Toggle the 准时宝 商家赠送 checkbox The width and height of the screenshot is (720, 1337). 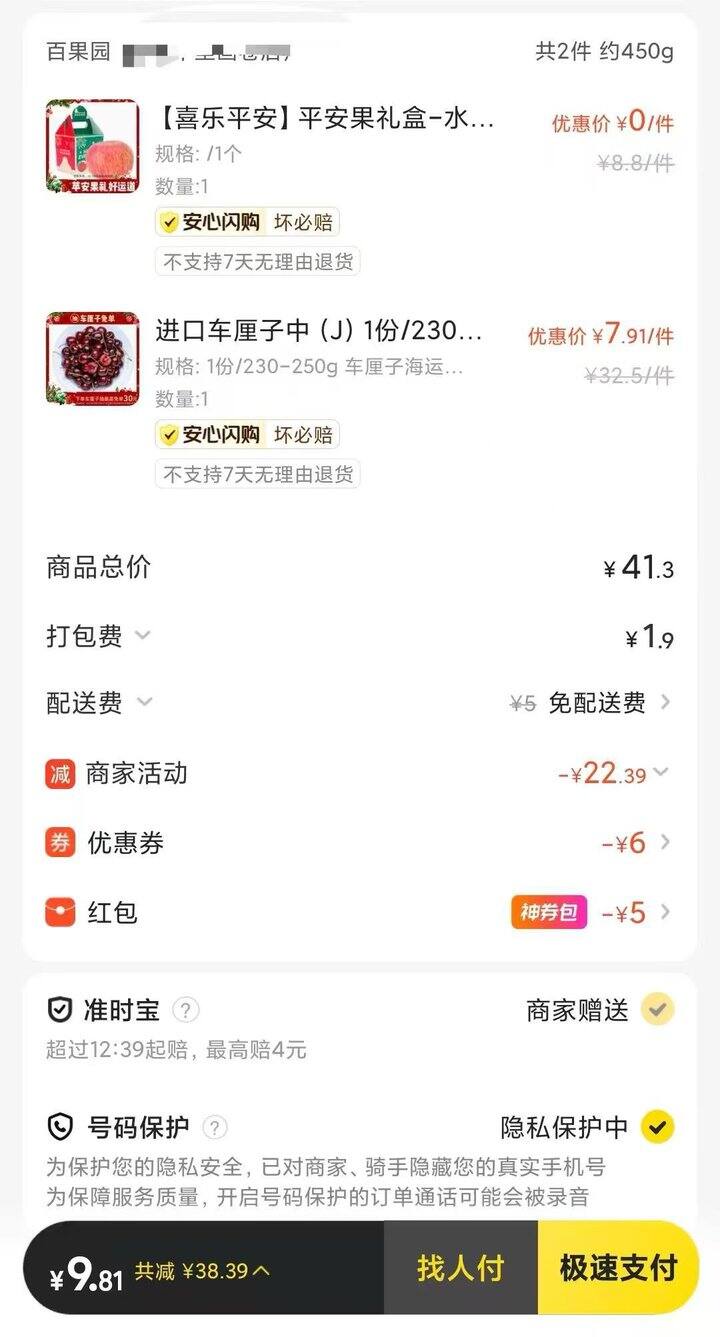pos(657,1010)
